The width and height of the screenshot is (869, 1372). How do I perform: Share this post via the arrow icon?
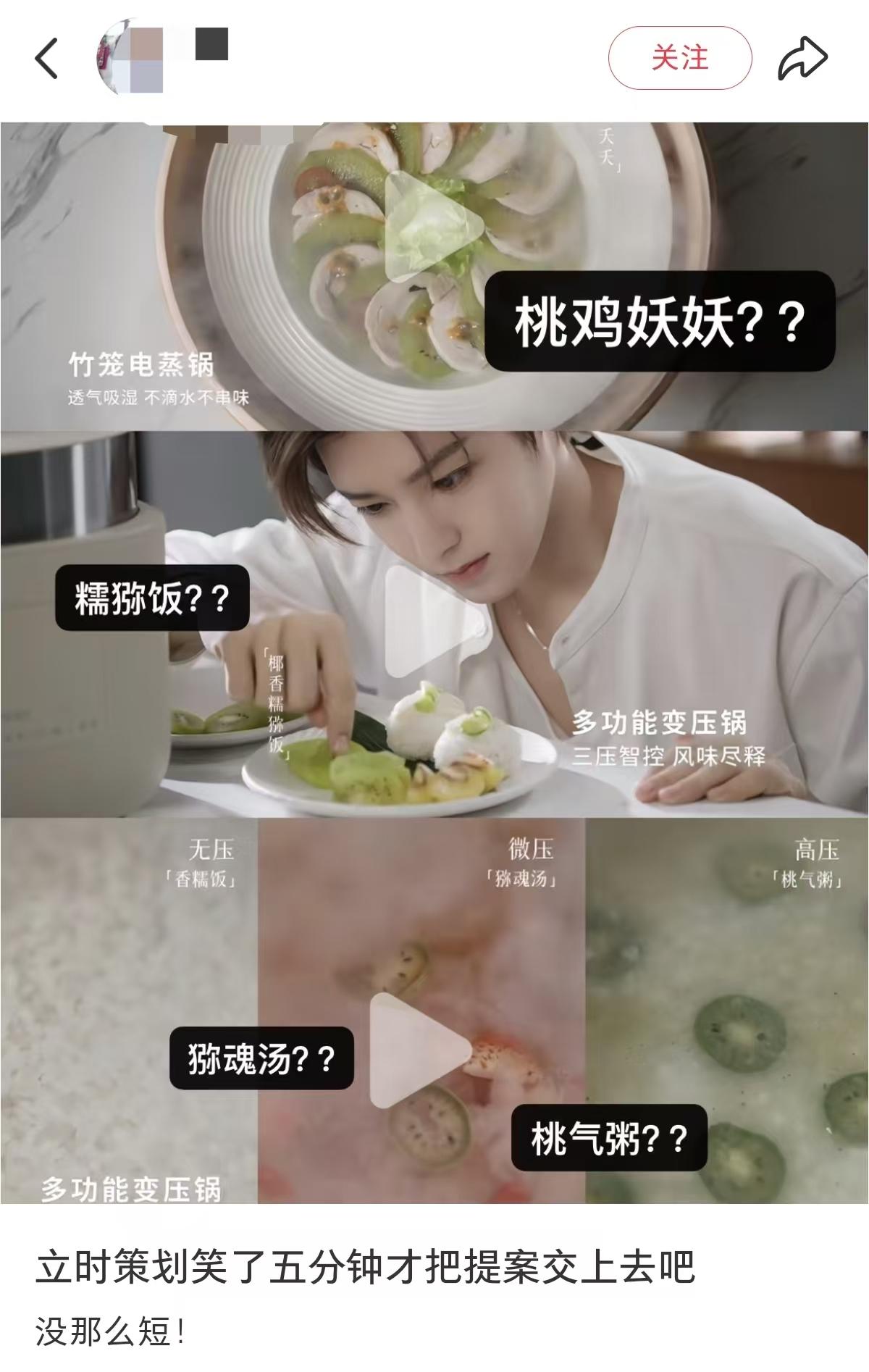[802, 59]
